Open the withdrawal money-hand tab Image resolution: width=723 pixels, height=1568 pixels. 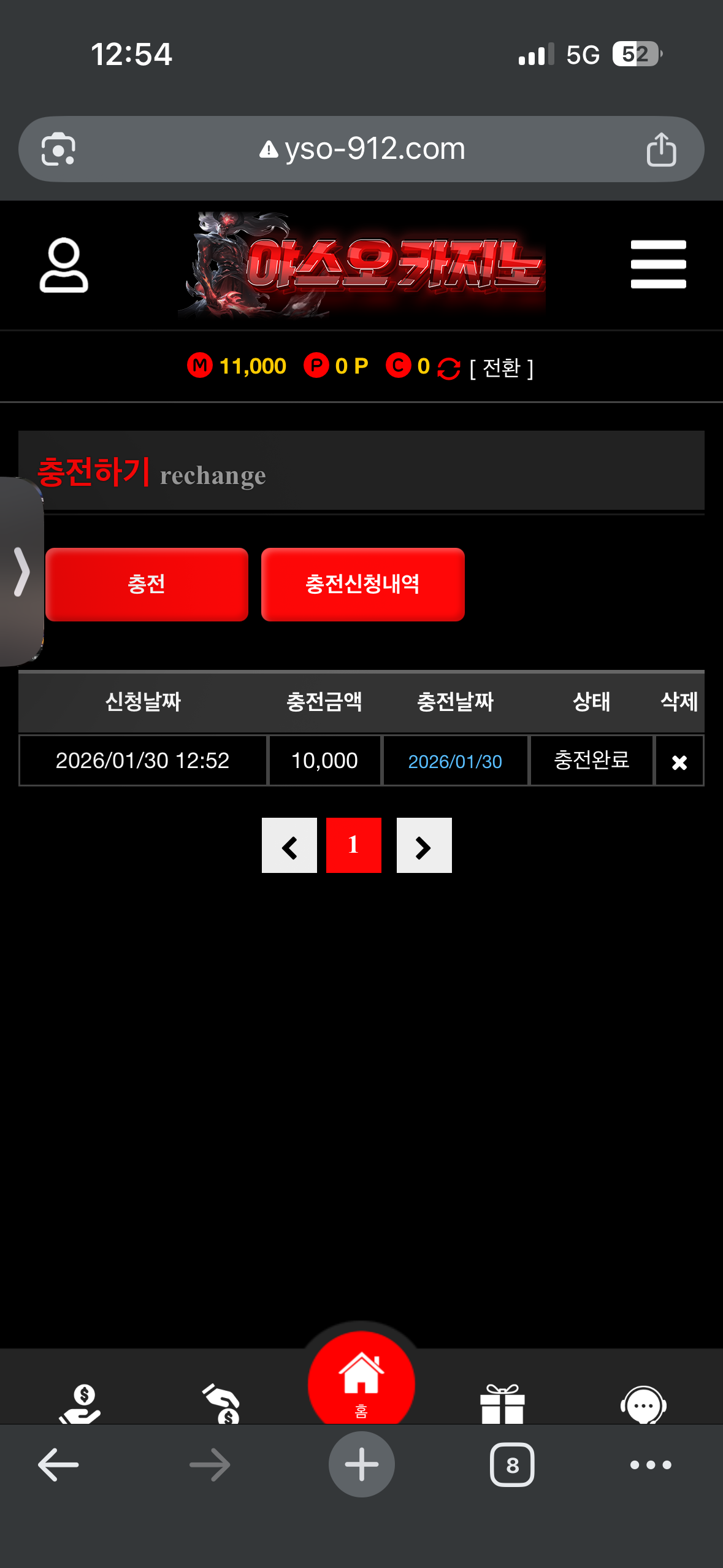(222, 1402)
